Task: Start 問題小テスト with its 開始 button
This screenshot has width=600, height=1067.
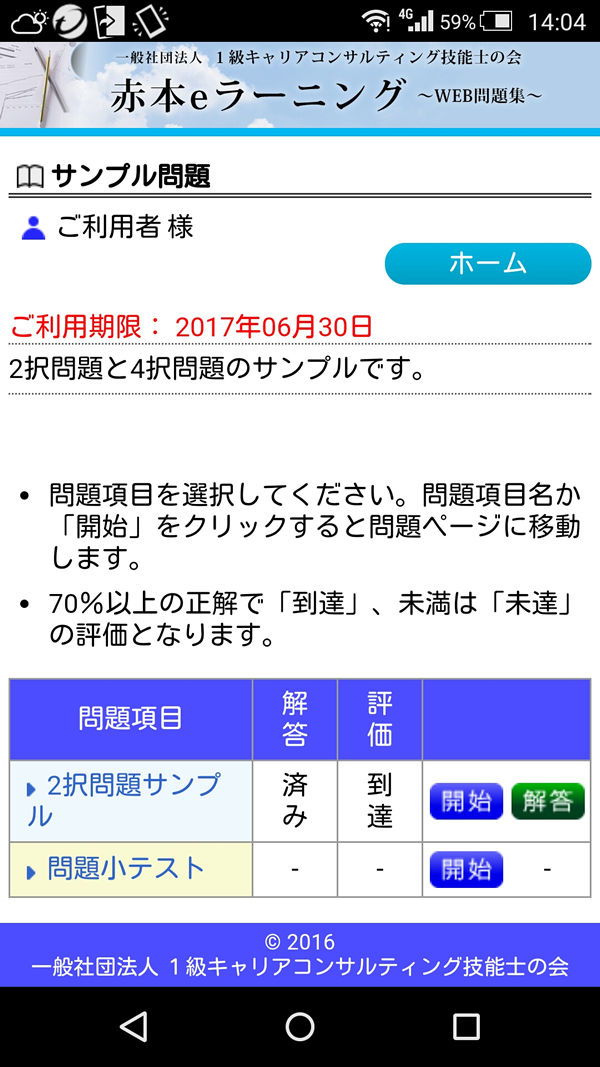Action: [x=466, y=870]
